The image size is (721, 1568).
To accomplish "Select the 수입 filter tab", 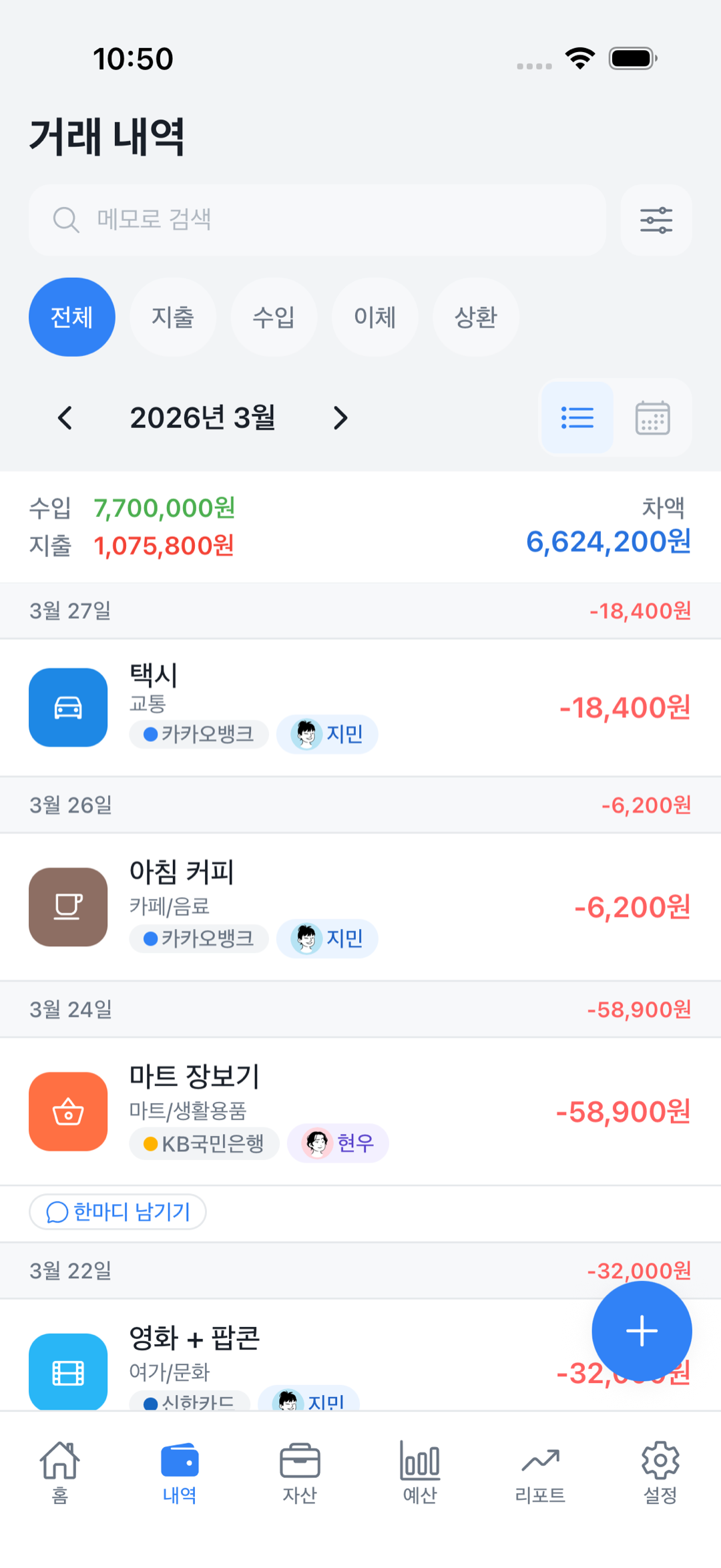I will pos(274,317).
